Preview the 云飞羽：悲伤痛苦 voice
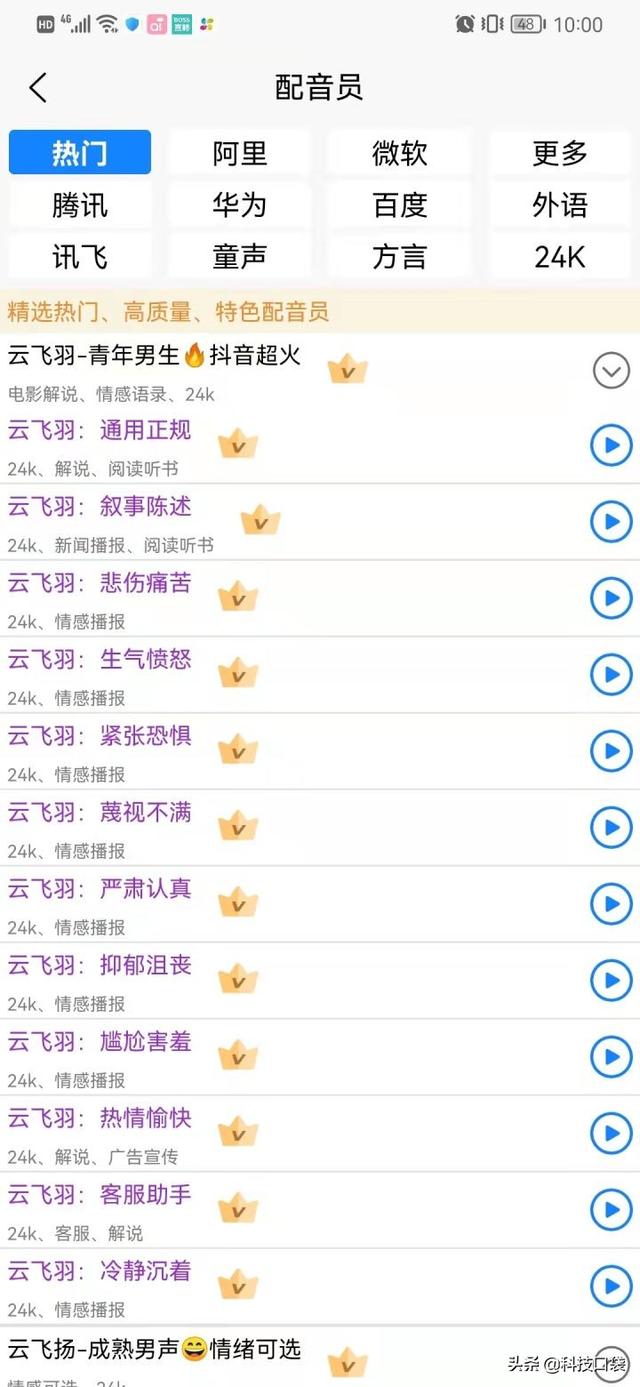Screen dimensions: 640x1387 coord(611,598)
